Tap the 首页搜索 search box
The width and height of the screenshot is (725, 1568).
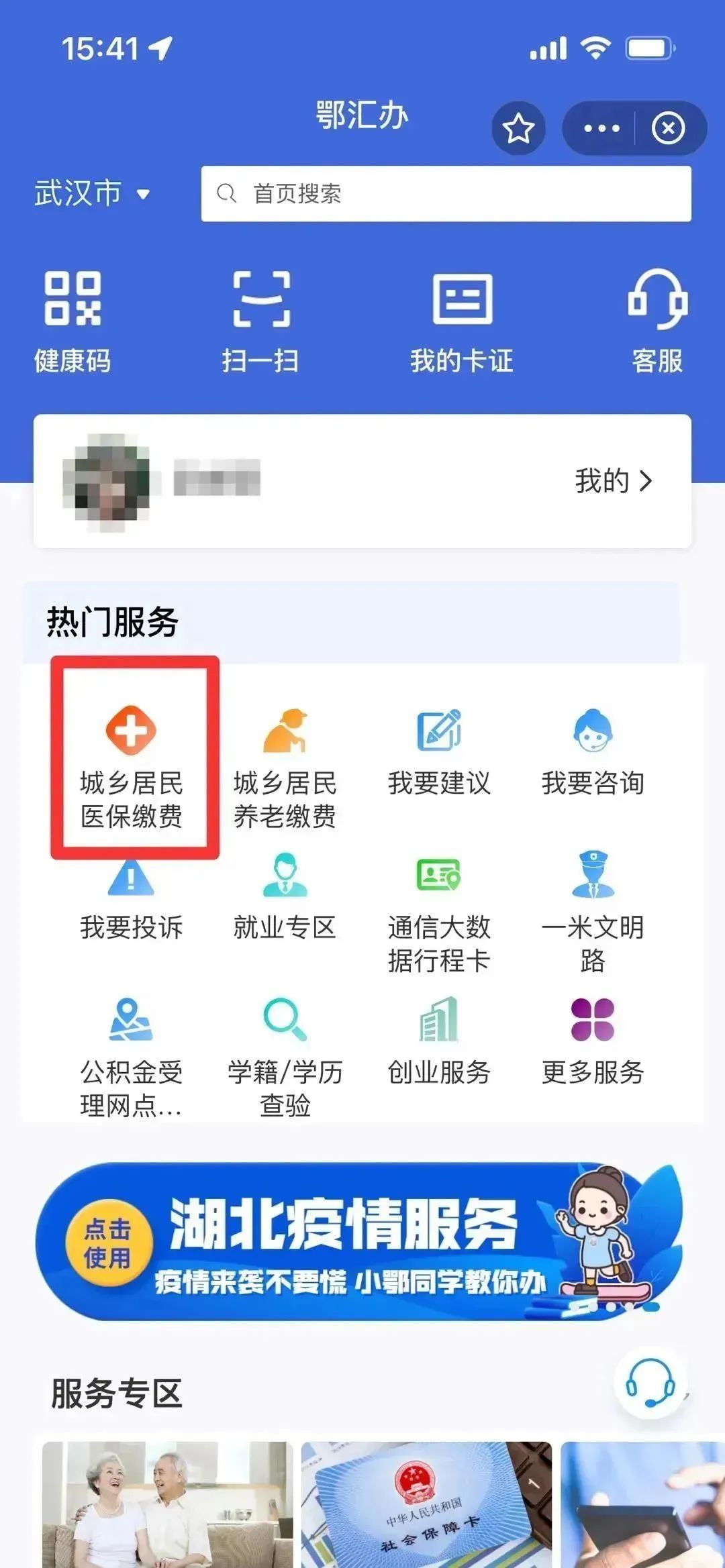click(446, 194)
